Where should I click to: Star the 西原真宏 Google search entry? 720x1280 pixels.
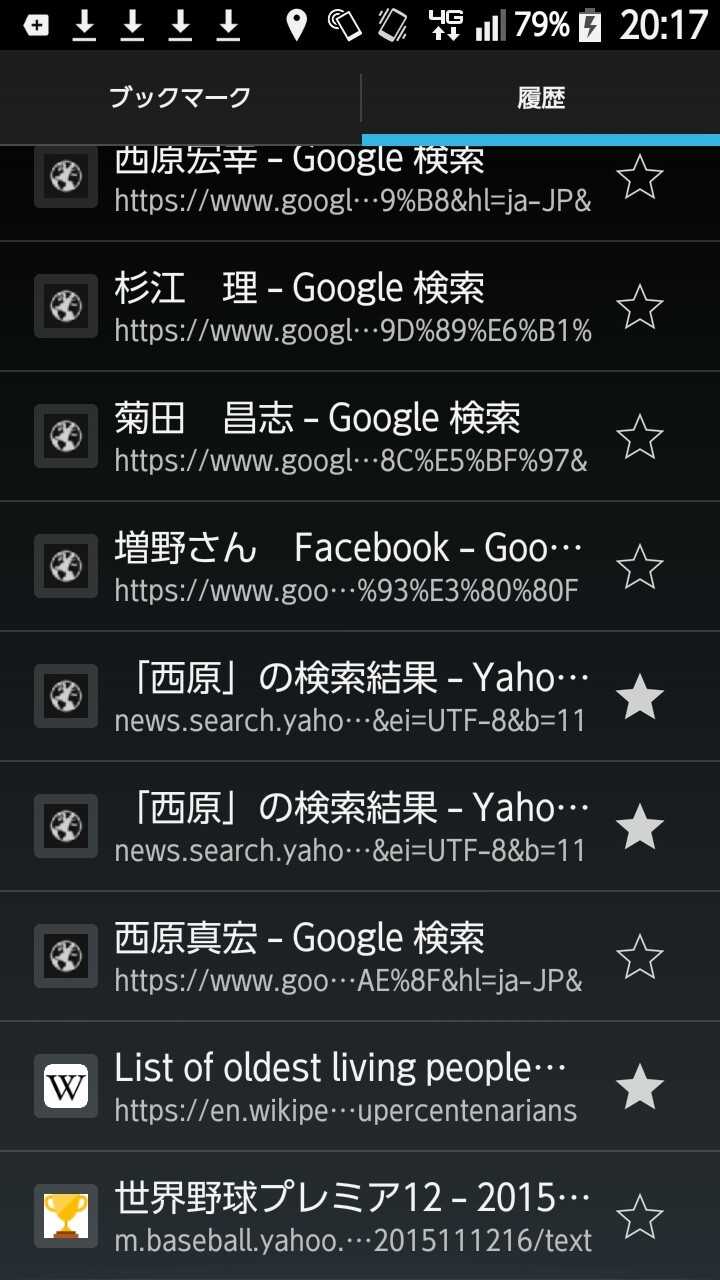coord(640,957)
